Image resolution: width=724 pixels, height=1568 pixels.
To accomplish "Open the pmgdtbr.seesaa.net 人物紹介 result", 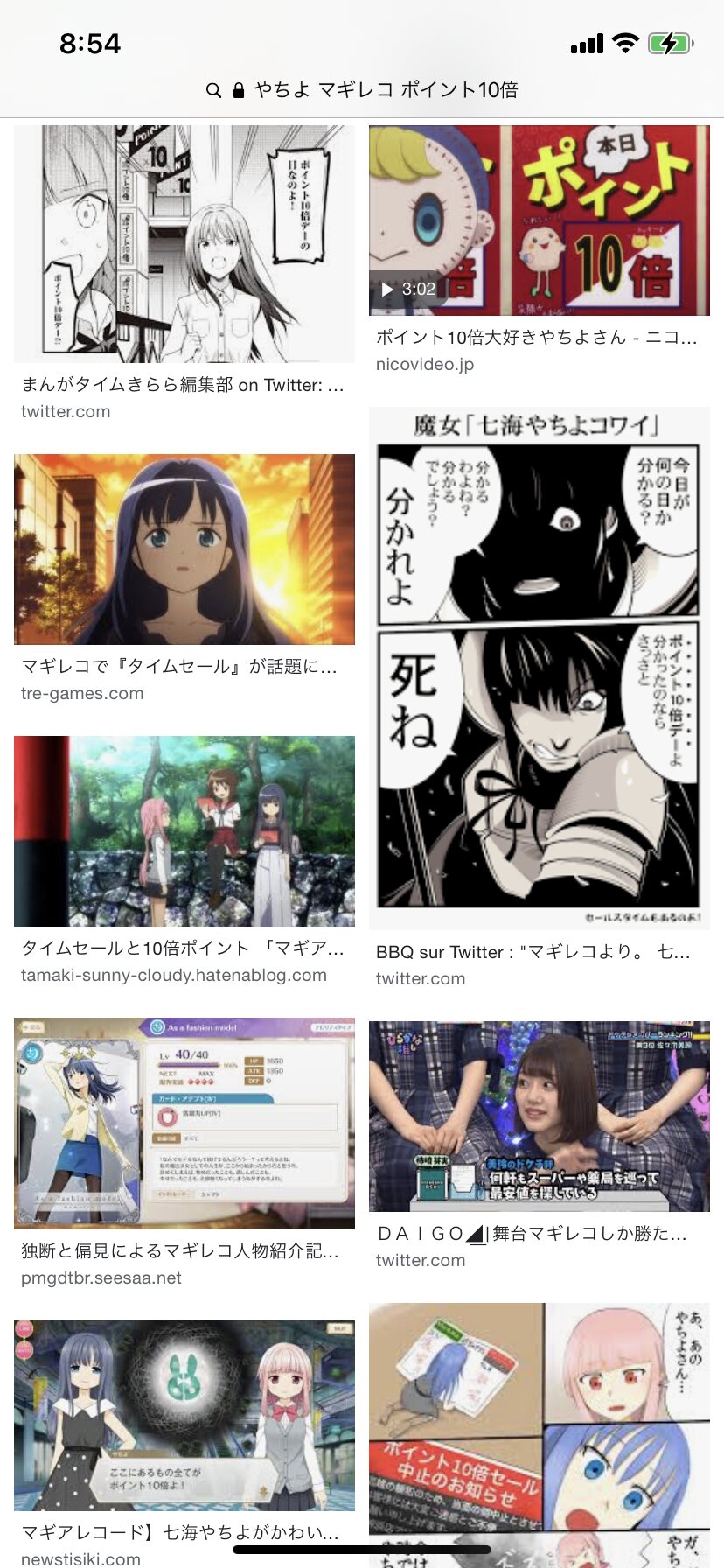I will [x=184, y=1123].
